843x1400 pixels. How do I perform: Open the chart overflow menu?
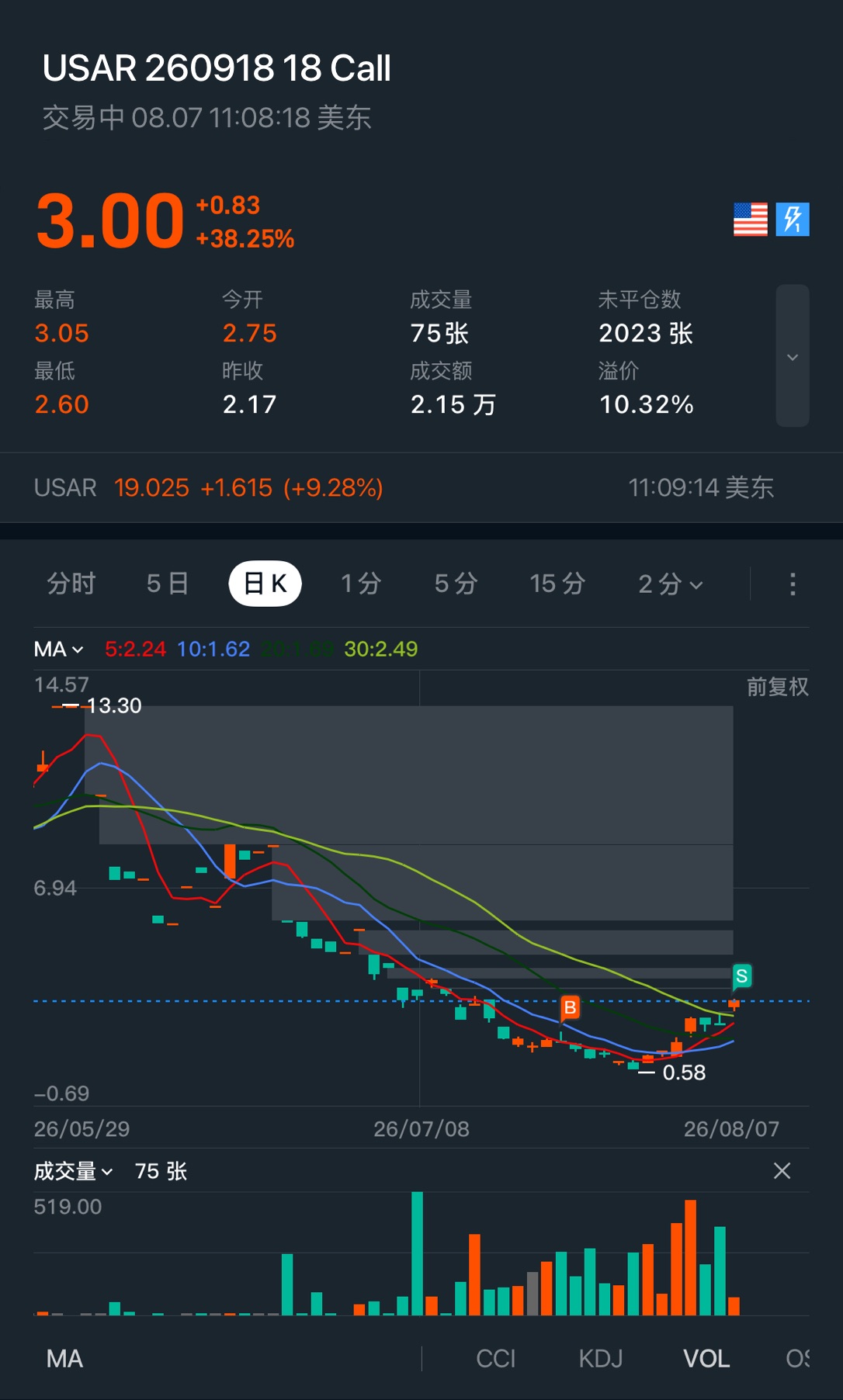coord(793,584)
